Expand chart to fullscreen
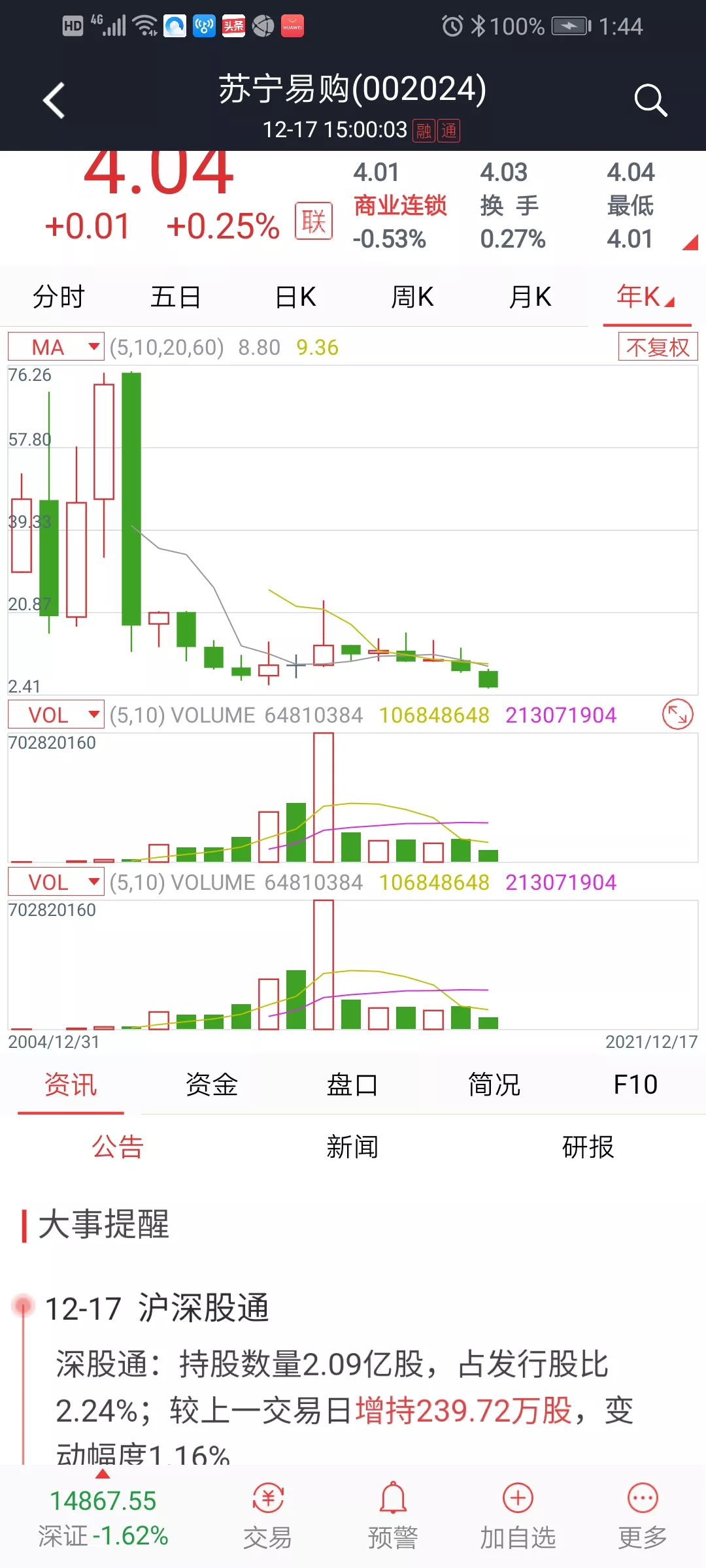 677,715
